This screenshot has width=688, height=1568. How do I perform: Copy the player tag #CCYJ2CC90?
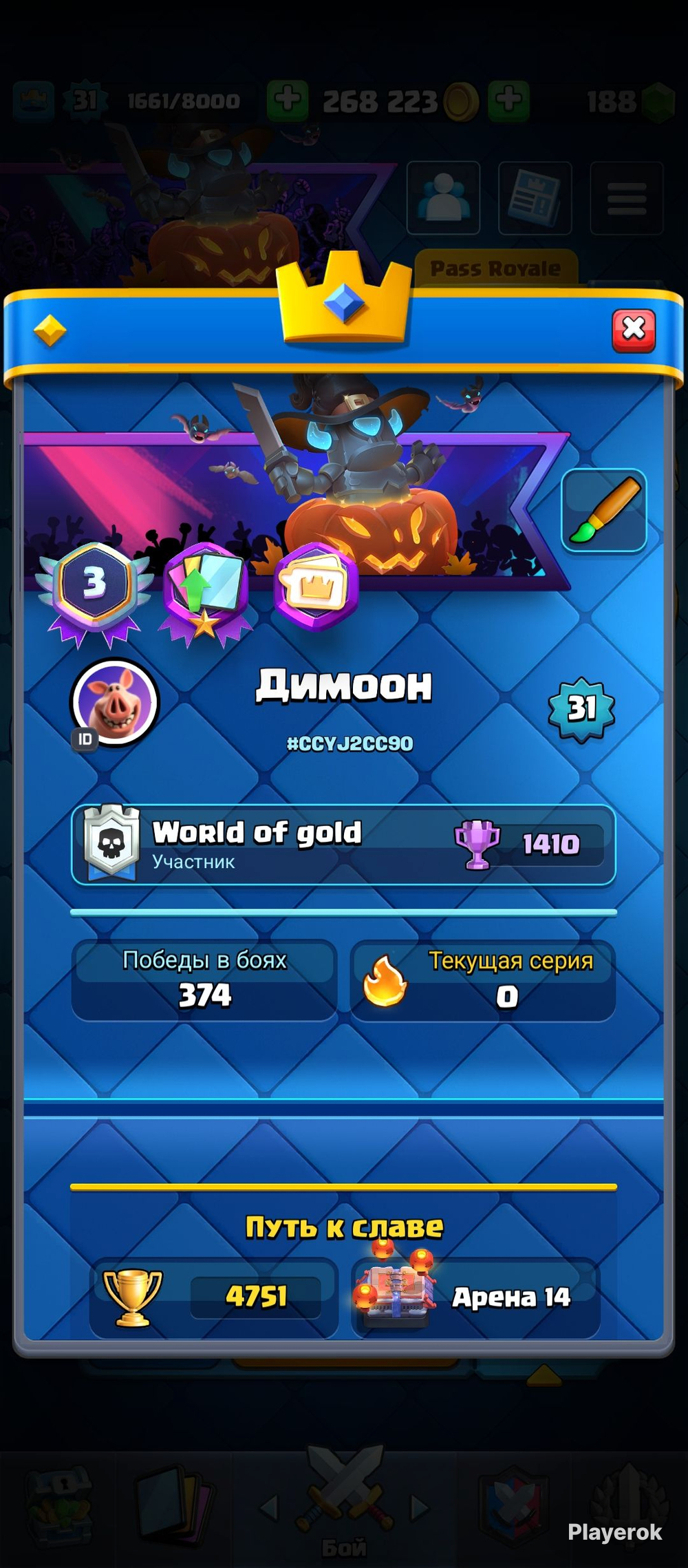[x=350, y=743]
